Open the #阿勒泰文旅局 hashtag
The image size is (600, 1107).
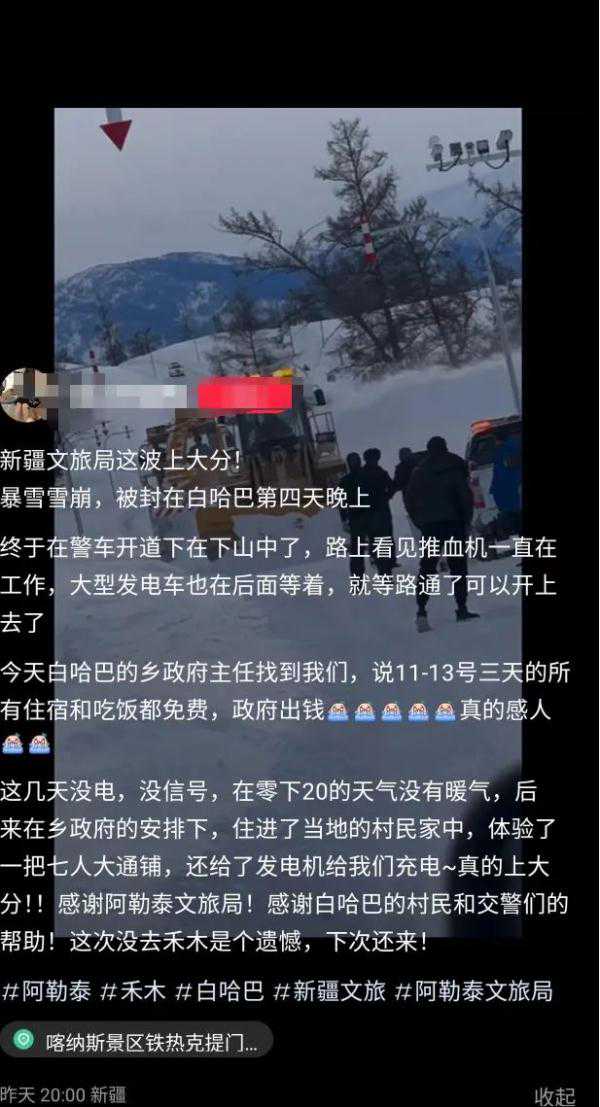coord(473,992)
